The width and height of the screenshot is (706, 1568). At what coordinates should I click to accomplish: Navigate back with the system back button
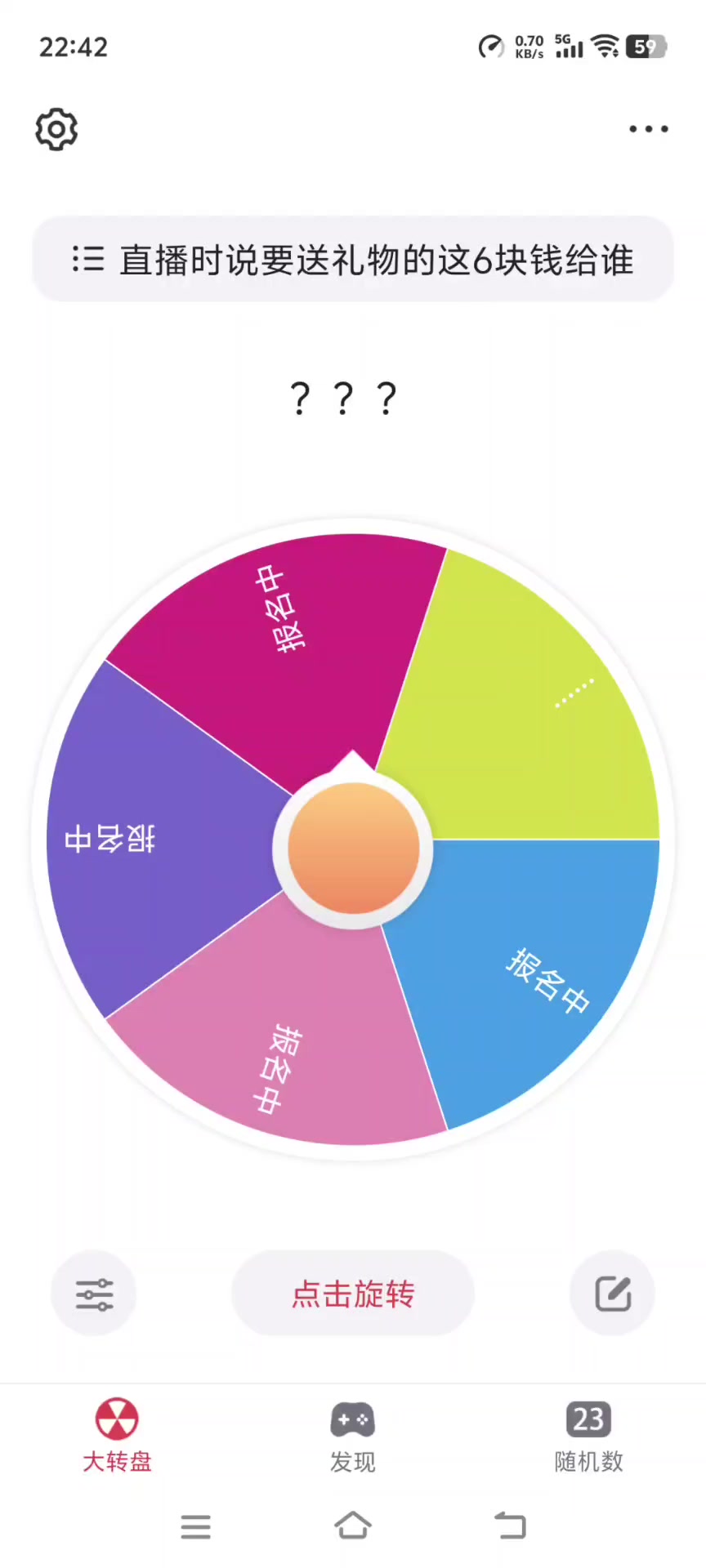point(510,1526)
